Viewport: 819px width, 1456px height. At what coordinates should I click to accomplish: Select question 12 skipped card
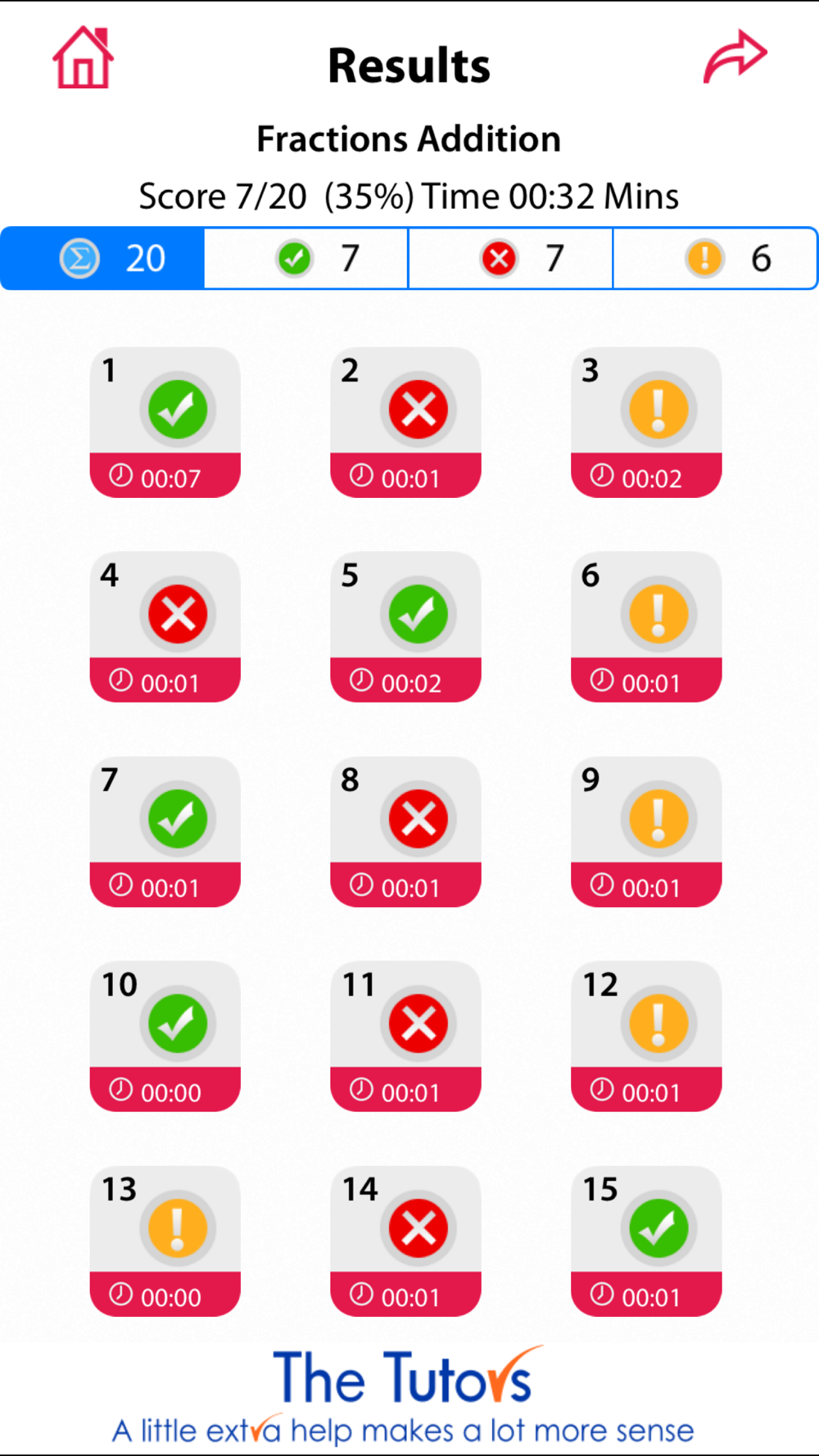point(646,1037)
